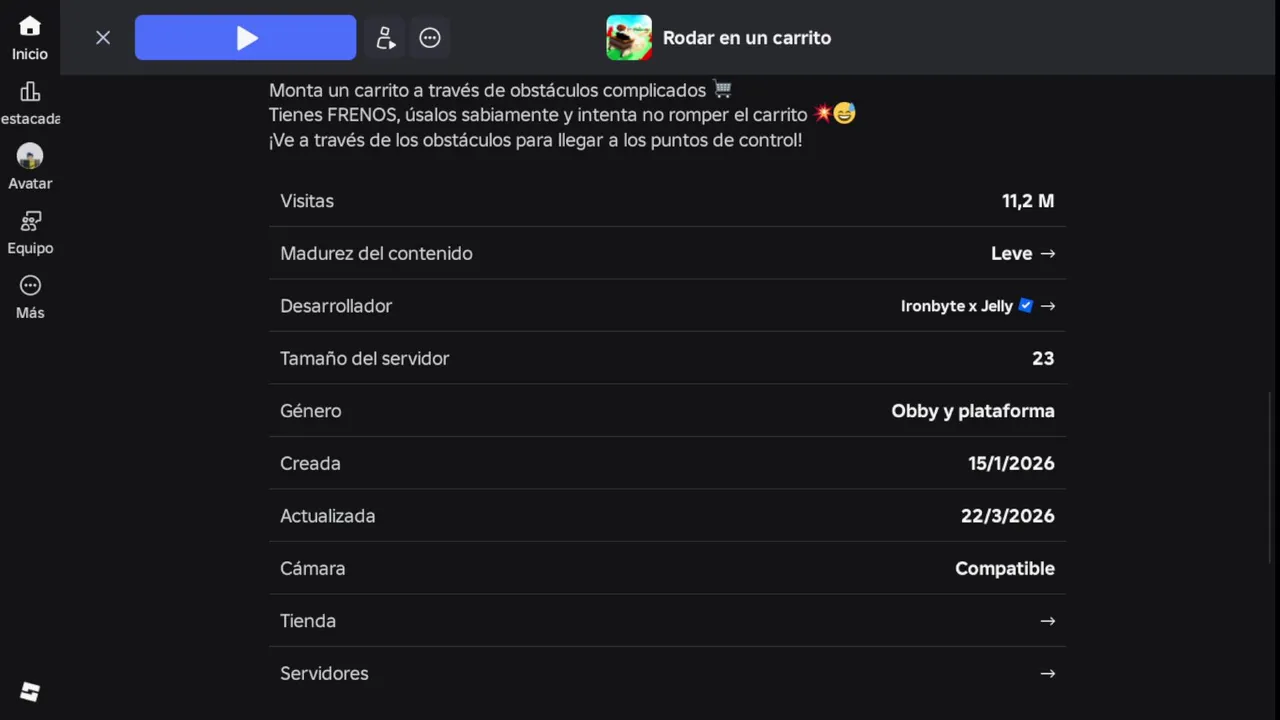The width and height of the screenshot is (1280, 720).
Task: Open the Servidores list
Action: point(666,673)
